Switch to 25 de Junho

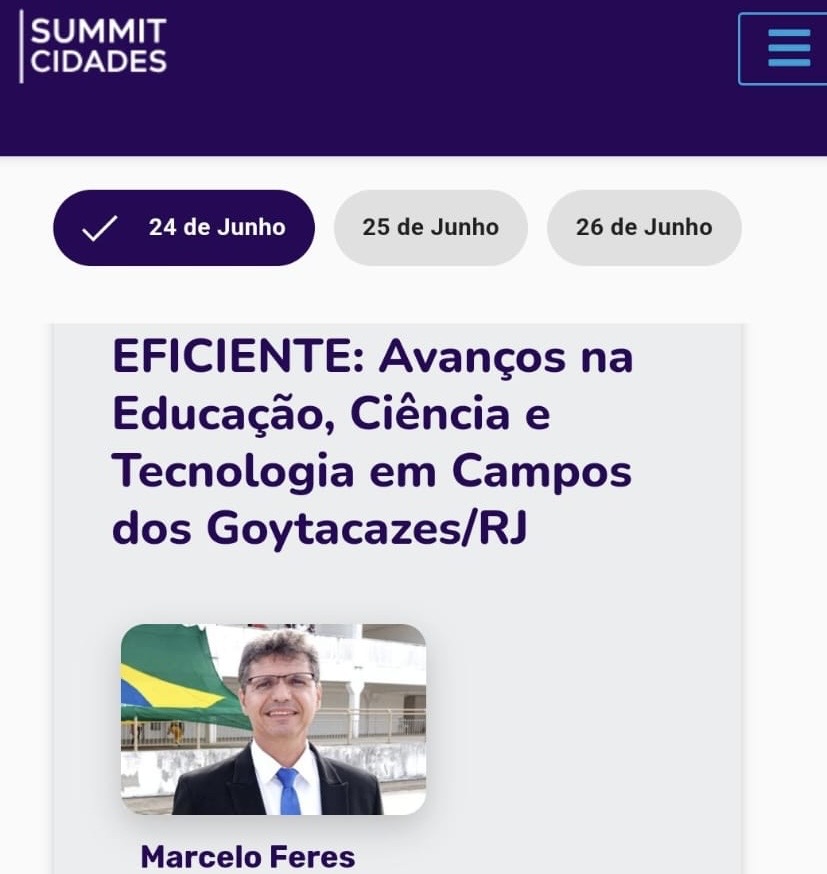(430, 228)
